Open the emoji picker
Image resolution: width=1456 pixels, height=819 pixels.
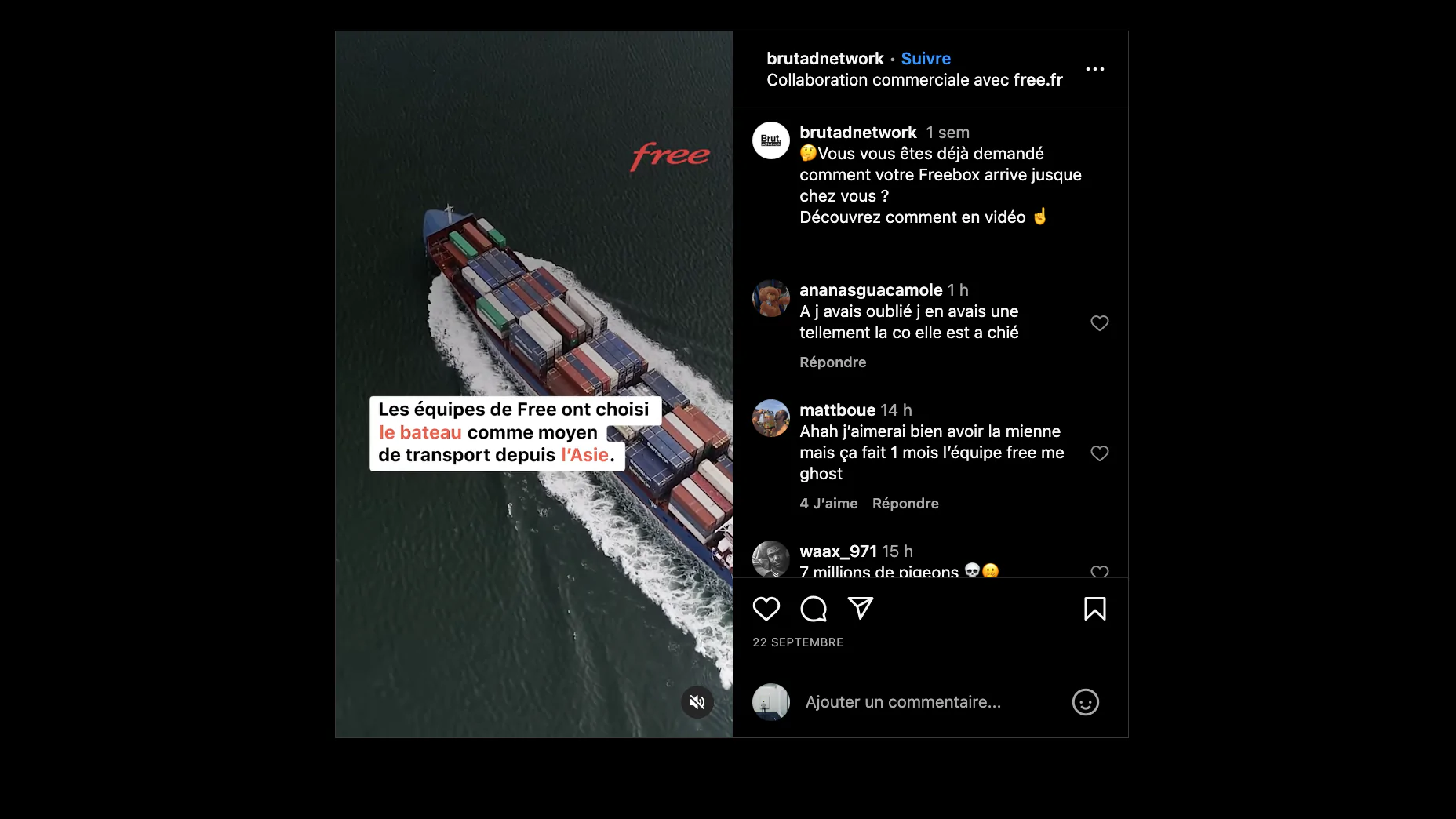click(1085, 702)
